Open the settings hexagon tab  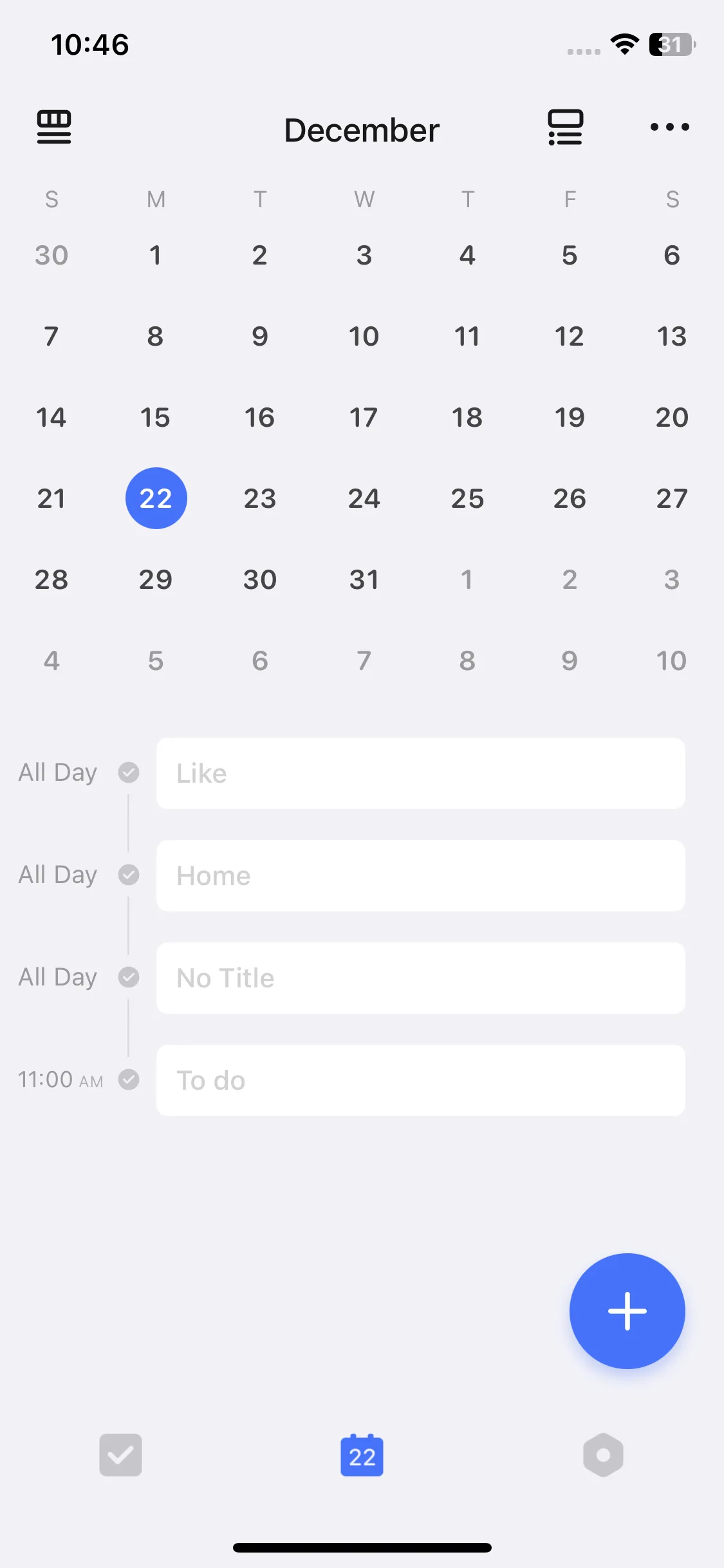(x=603, y=1455)
